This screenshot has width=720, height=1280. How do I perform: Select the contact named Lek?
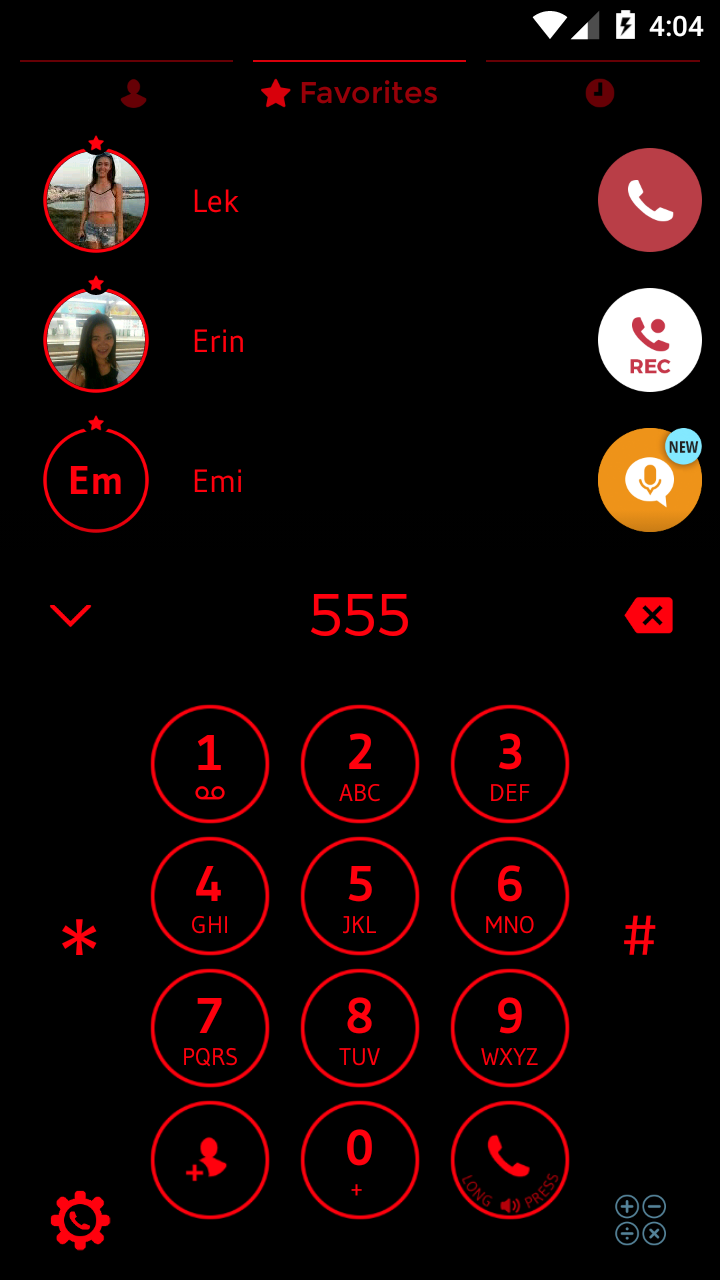point(215,200)
